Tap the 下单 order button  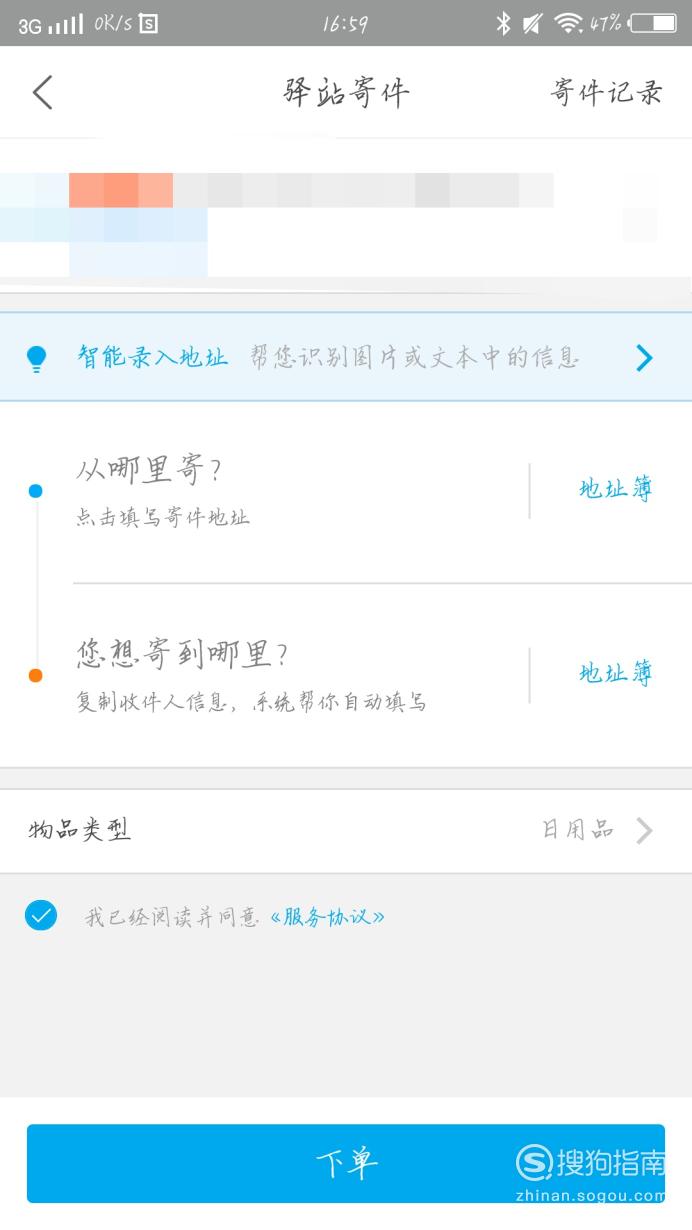tap(346, 1163)
